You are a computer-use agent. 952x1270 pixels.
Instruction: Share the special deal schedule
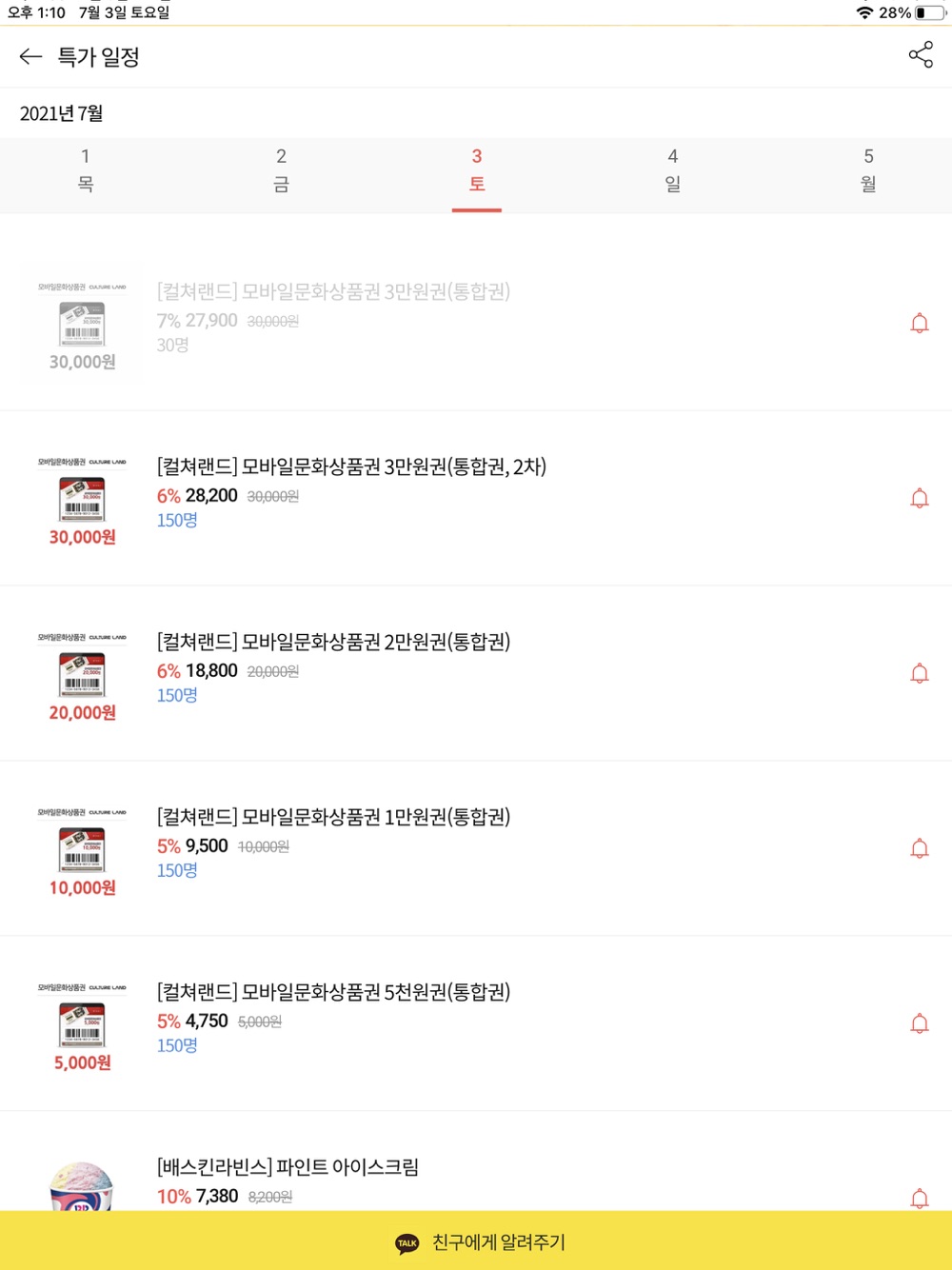[x=921, y=55]
